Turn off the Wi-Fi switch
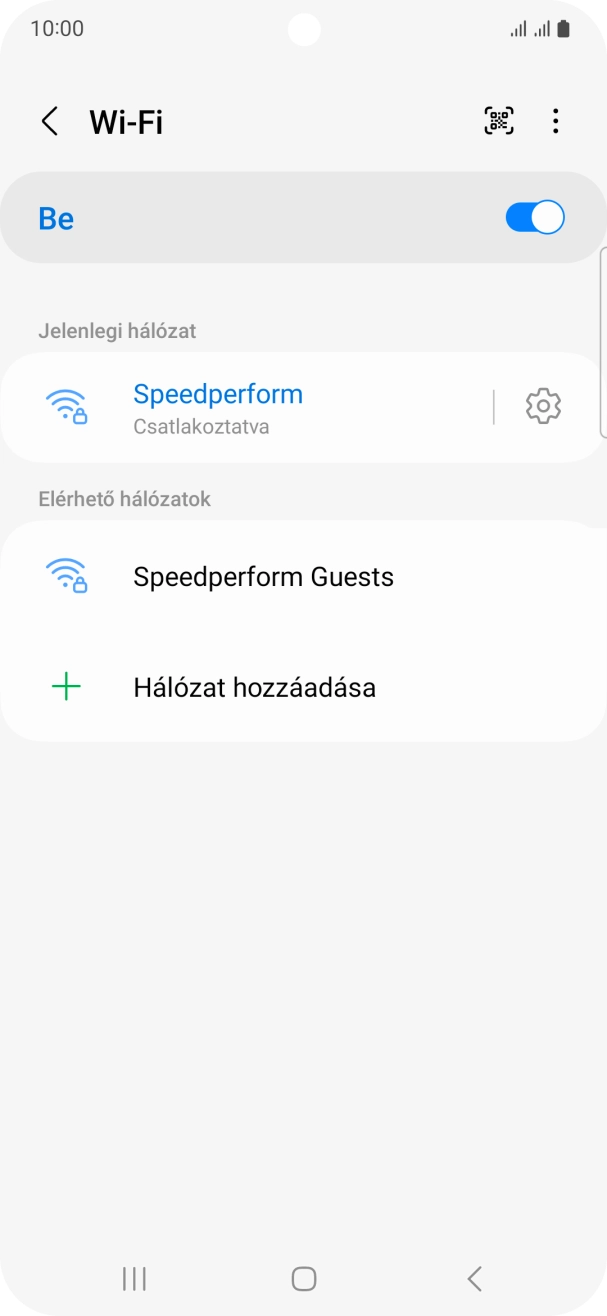Screen dimensions: 607x1316 pyautogui.click(x=535, y=218)
